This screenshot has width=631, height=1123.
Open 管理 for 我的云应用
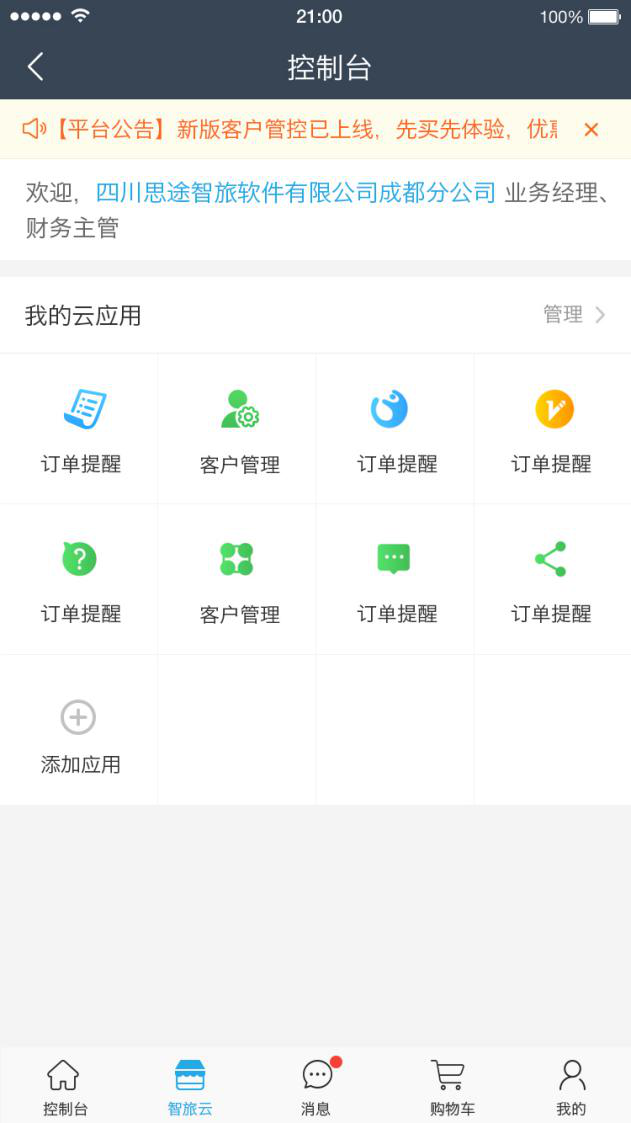tap(574, 315)
